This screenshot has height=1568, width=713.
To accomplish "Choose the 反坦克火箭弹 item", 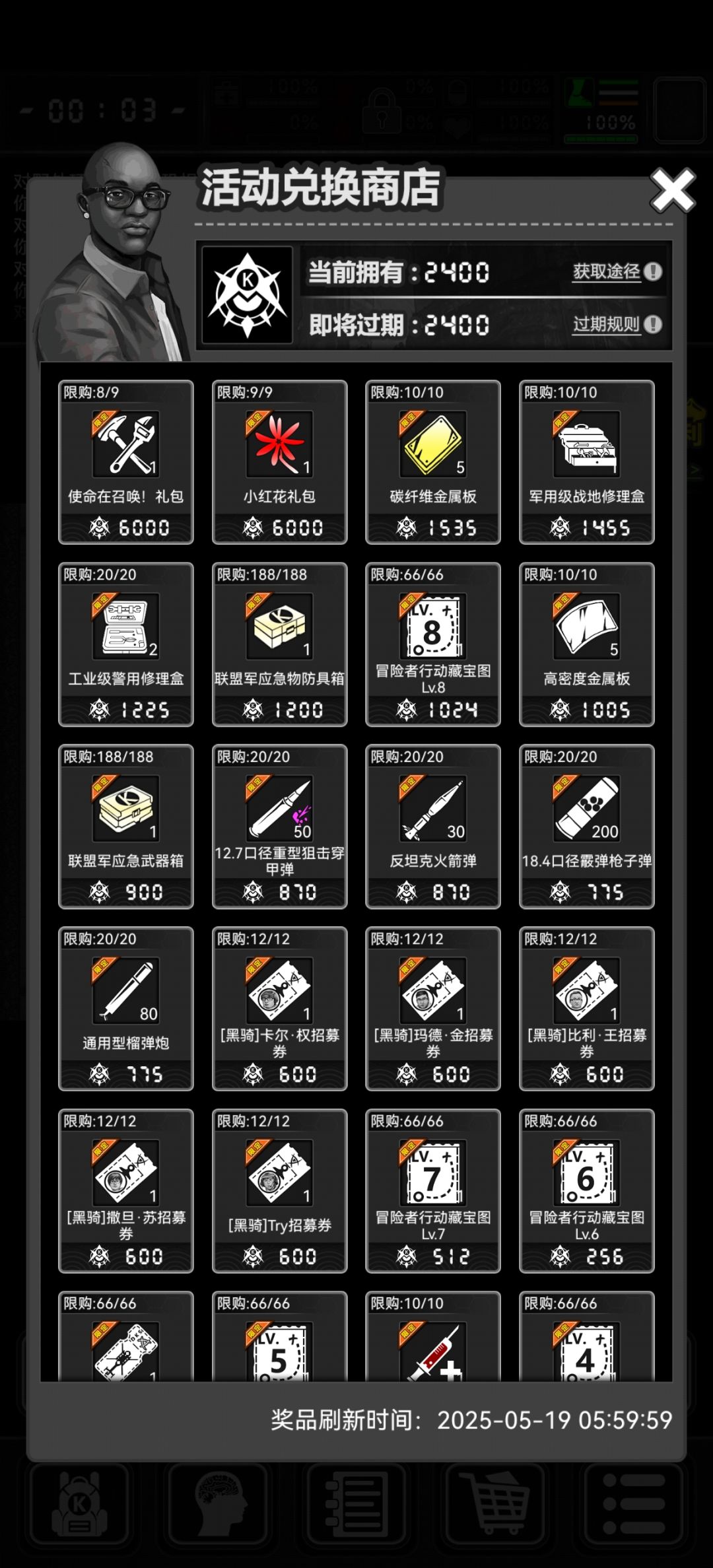I will pyautogui.click(x=433, y=827).
